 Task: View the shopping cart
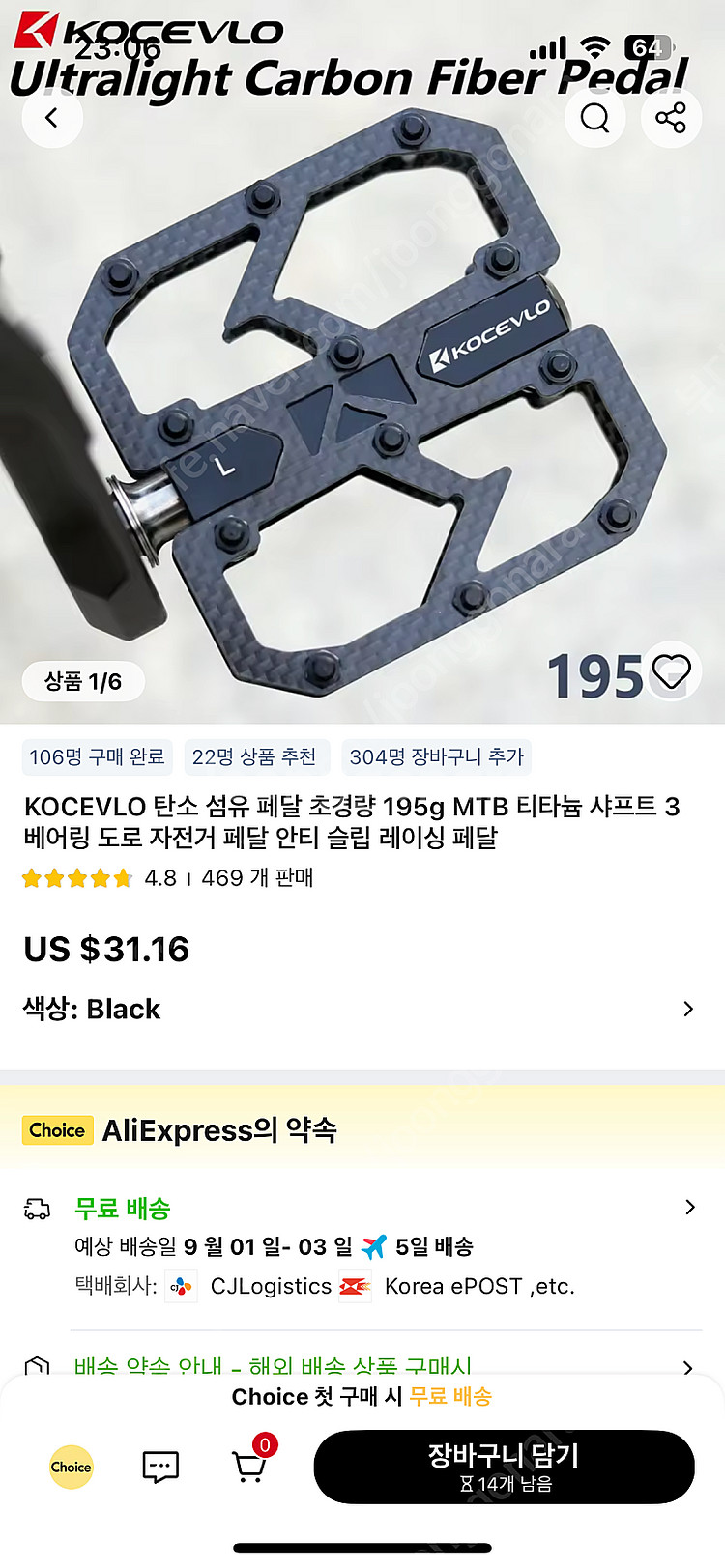point(250,1467)
